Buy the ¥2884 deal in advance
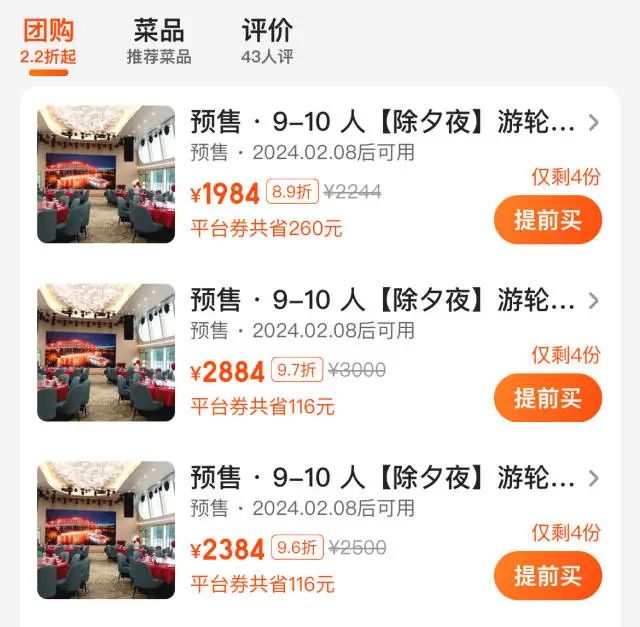The width and height of the screenshot is (640, 627). [548, 398]
